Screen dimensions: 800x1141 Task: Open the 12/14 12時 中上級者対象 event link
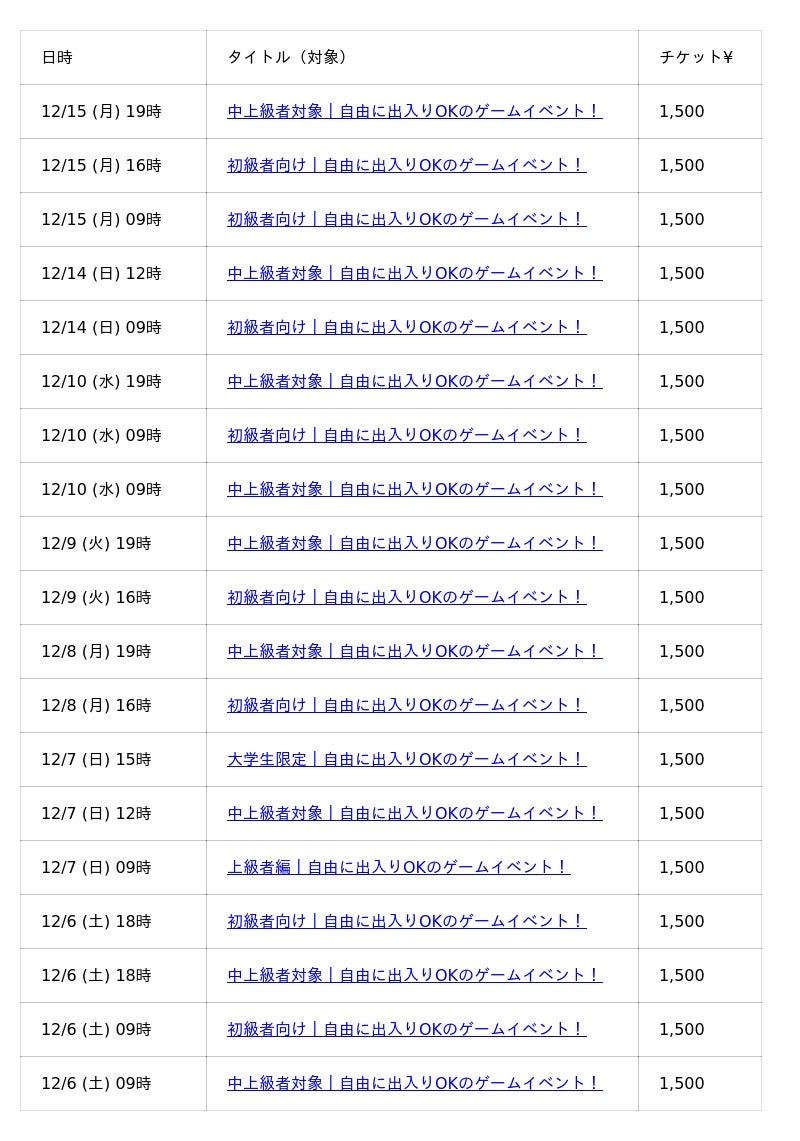414,273
